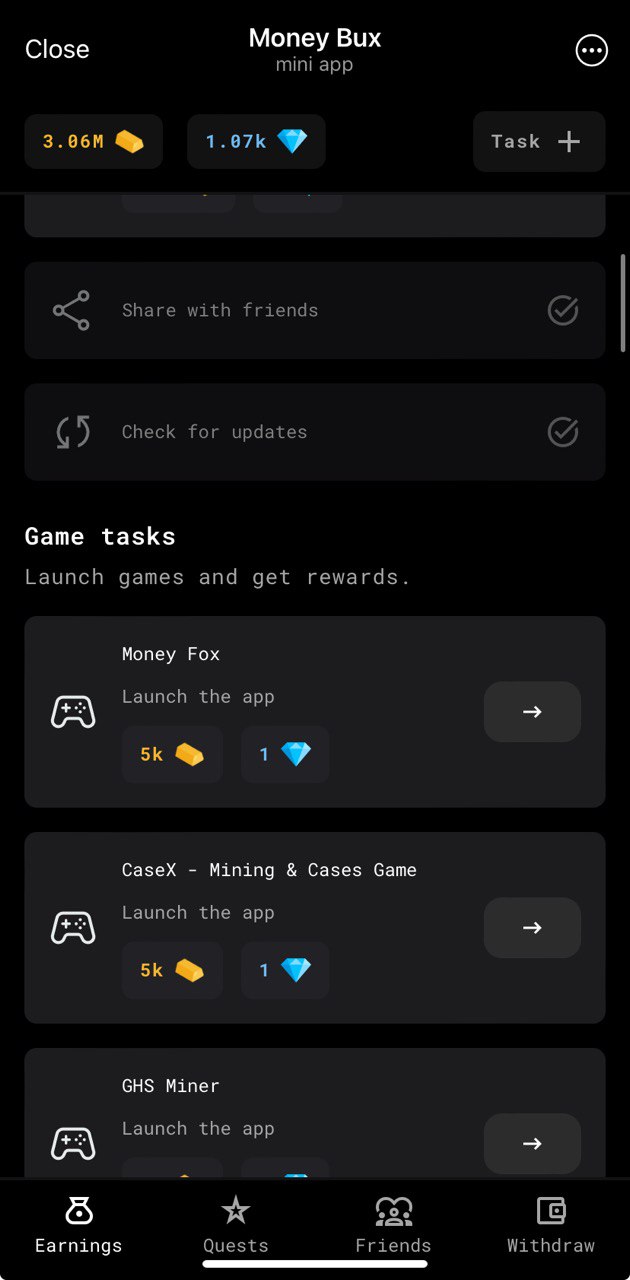Viewport: 630px width, 1280px height.
Task: Launch the CaseX Mining & Cases Game
Action: click(532, 928)
